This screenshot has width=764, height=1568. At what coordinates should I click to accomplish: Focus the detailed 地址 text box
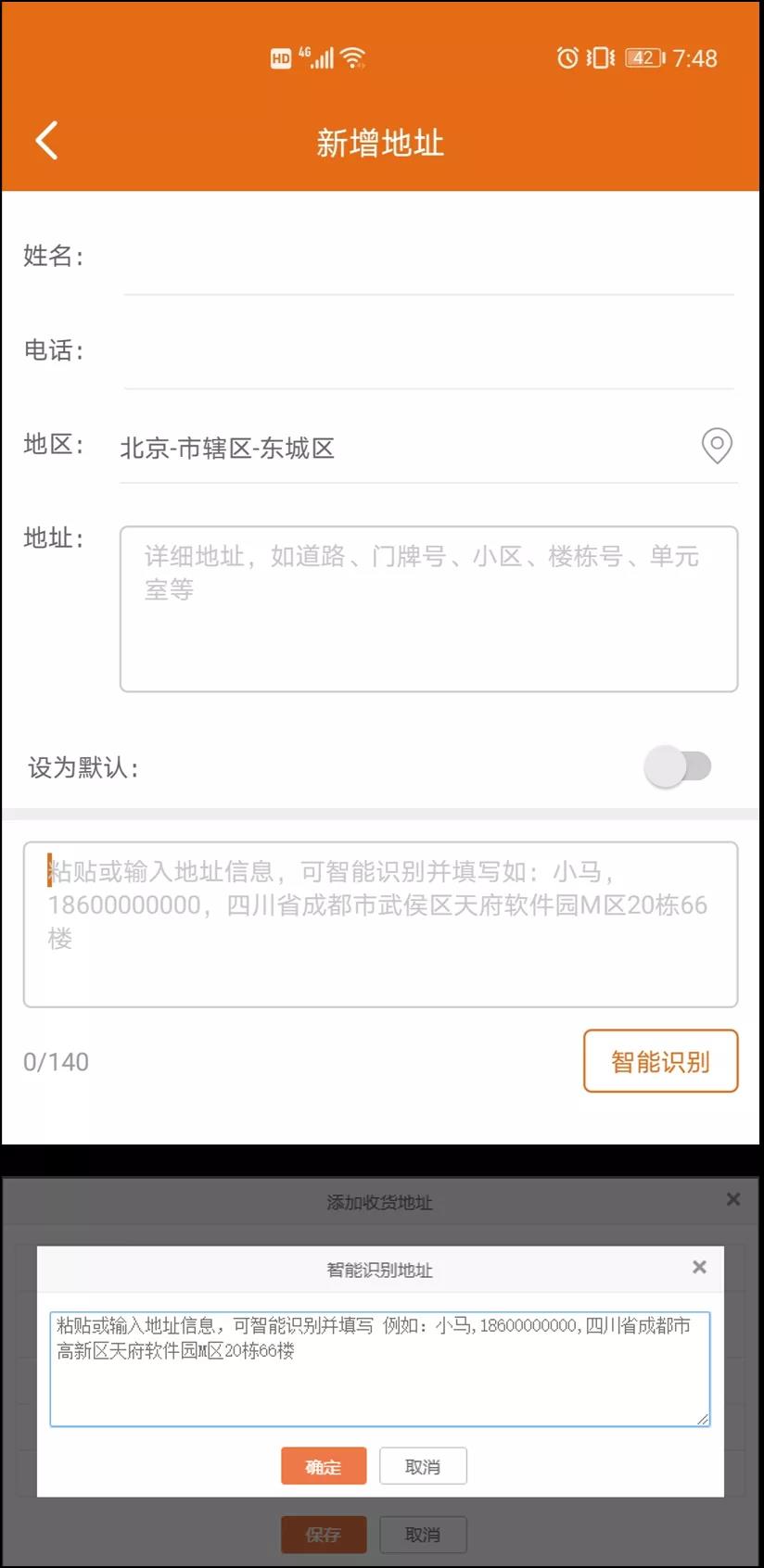coord(428,609)
